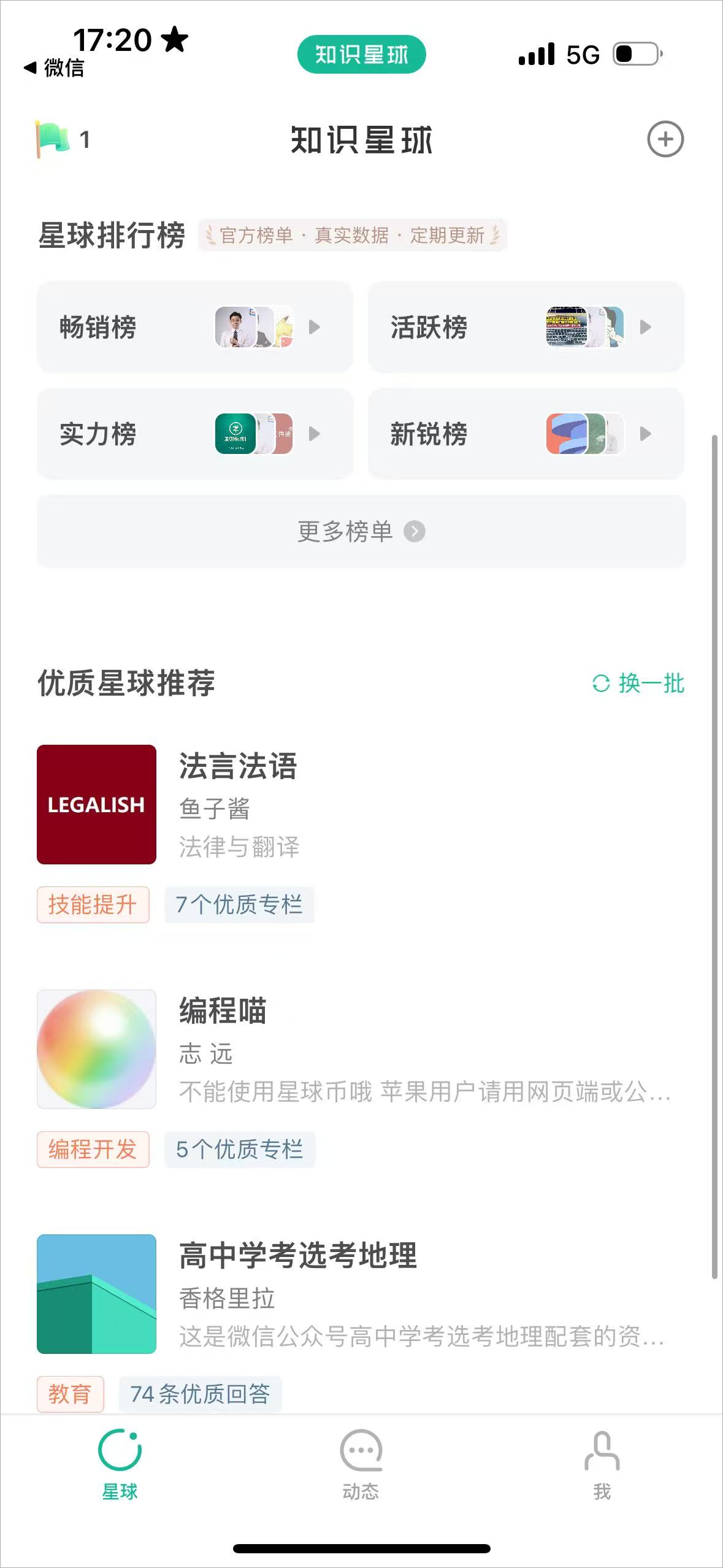Tap the 知识星球 status bar pill
723x1568 pixels.
click(361, 55)
